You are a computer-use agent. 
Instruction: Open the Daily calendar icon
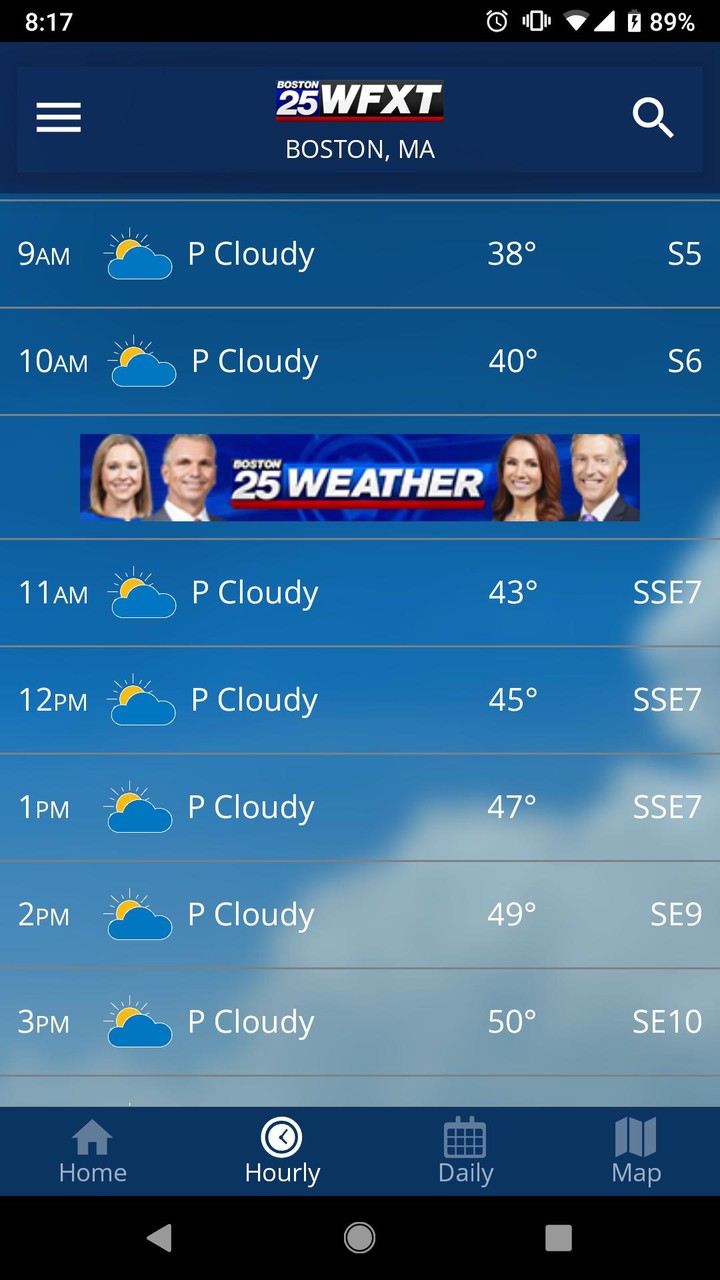click(x=465, y=1137)
